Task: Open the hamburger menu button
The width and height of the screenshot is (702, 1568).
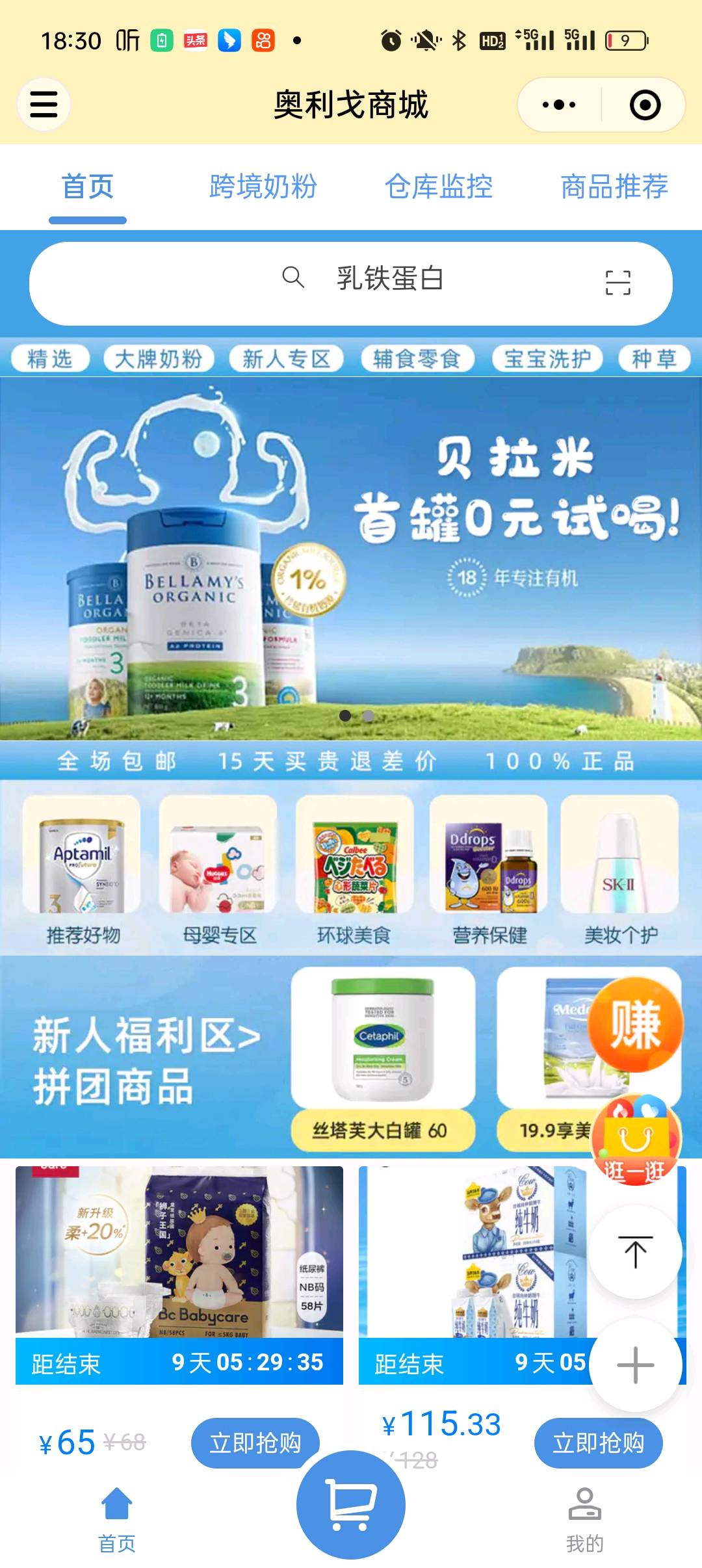Action: 44,104
